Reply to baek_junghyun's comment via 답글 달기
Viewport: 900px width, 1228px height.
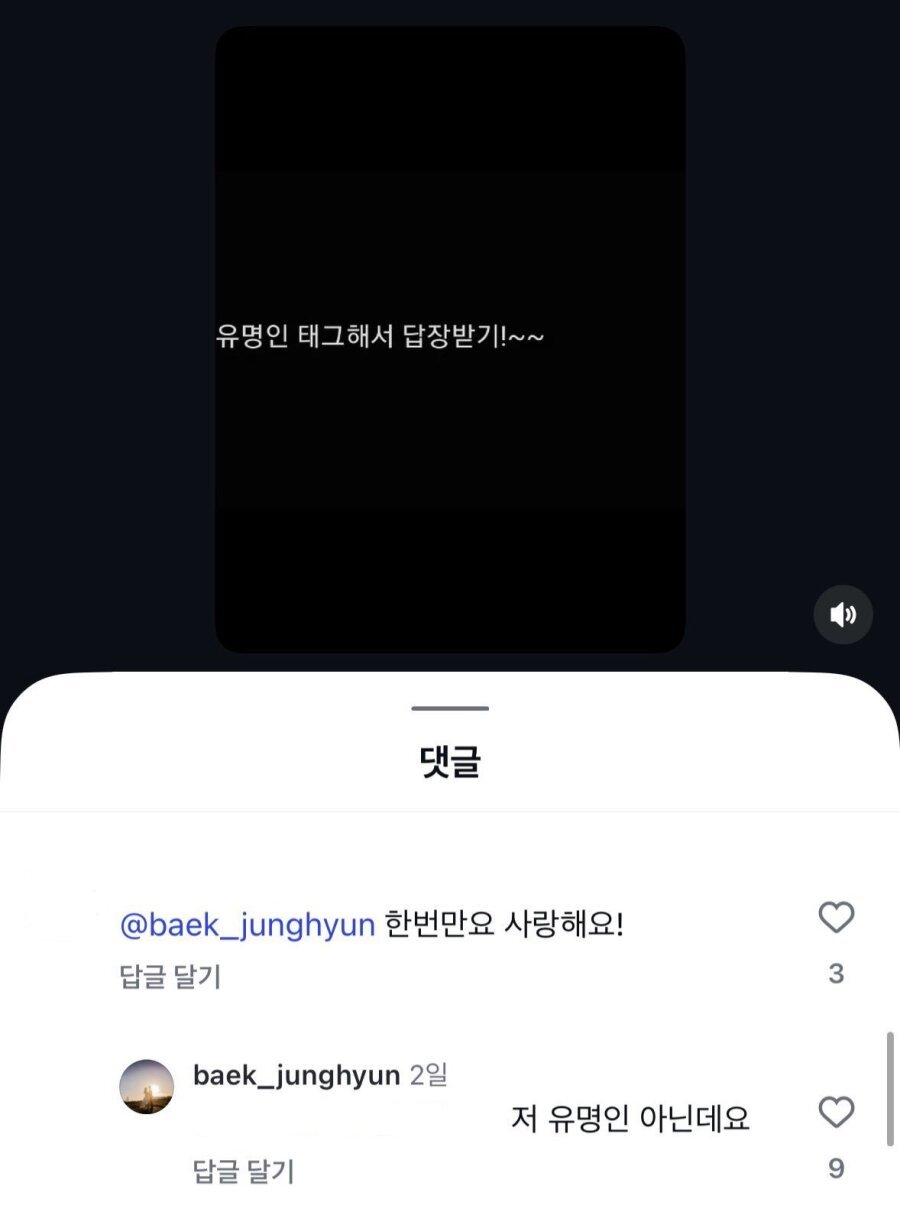coord(243,1171)
